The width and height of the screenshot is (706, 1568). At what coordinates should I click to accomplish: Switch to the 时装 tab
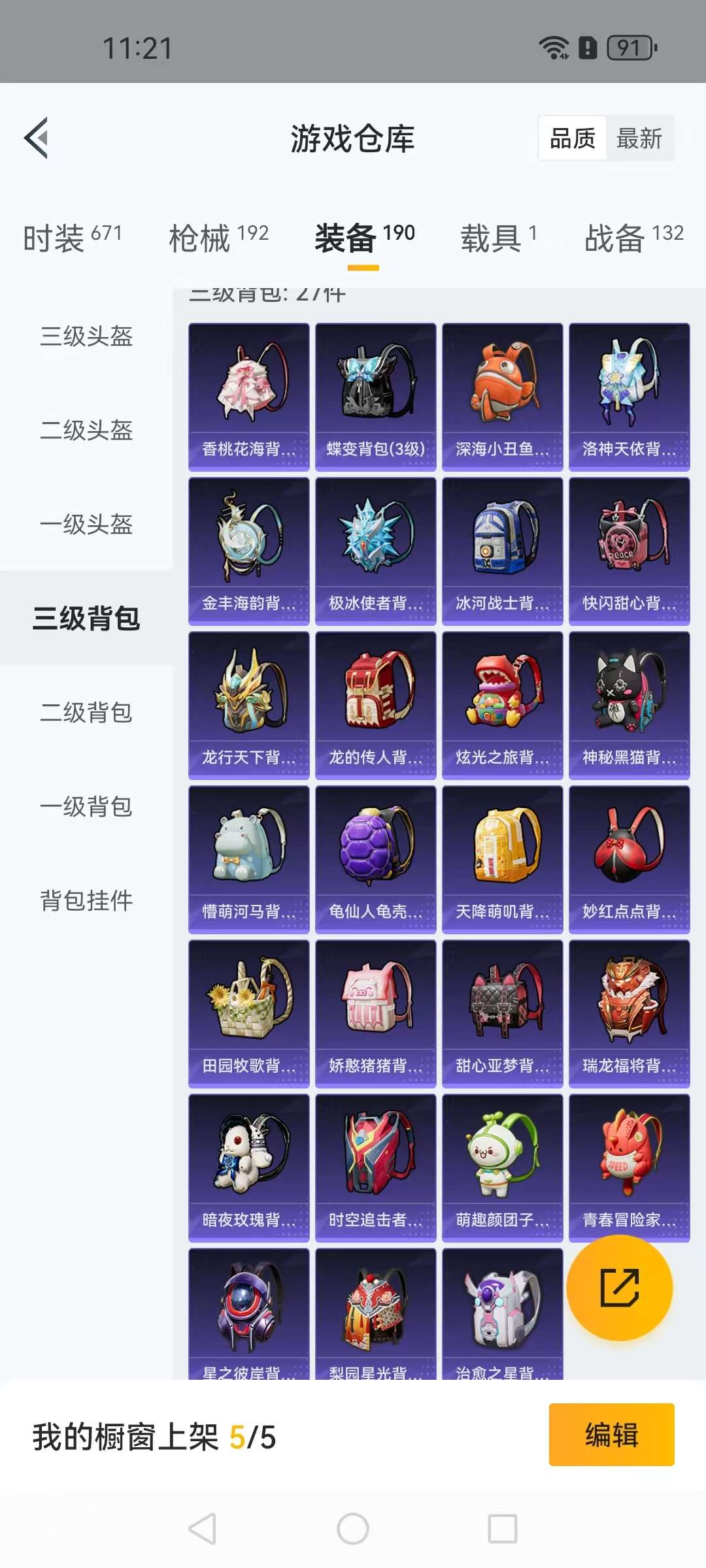click(x=72, y=237)
